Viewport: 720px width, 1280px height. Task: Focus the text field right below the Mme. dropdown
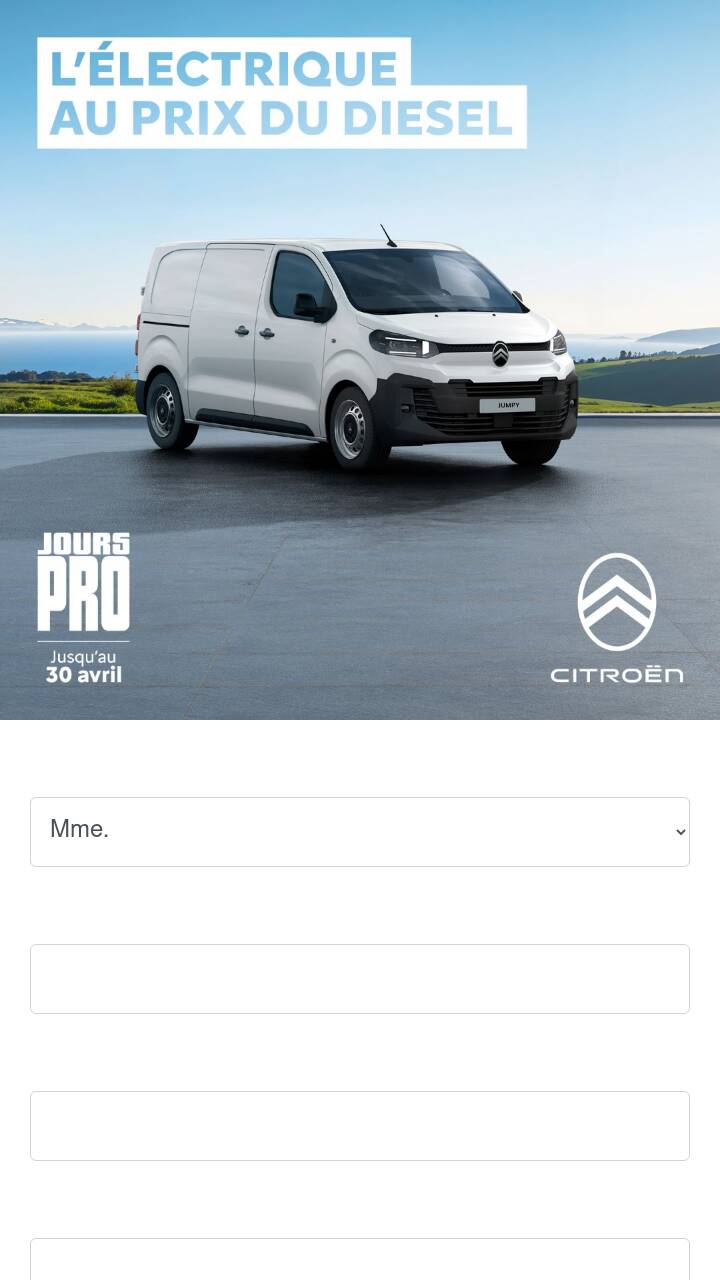pos(360,979)
